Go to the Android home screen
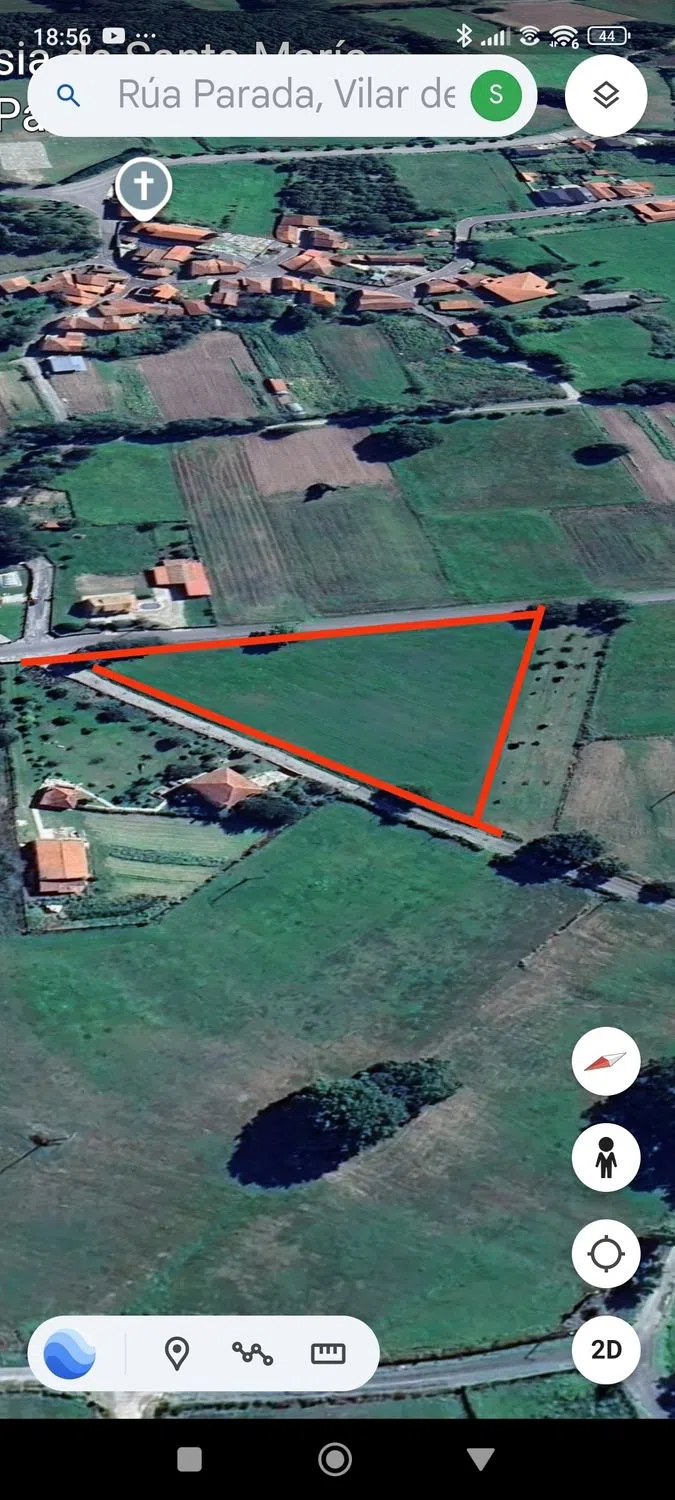 335,1459
